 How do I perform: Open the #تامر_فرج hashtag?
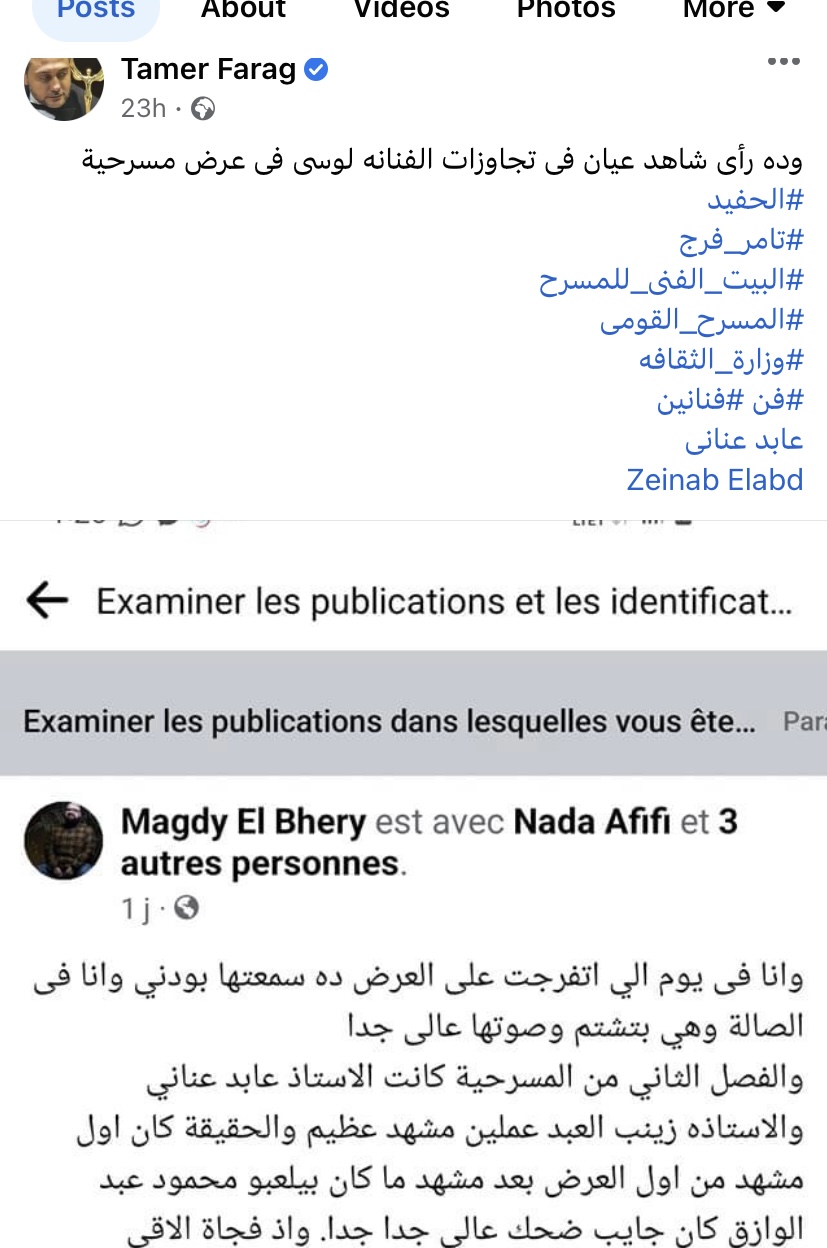pos(741,240)
